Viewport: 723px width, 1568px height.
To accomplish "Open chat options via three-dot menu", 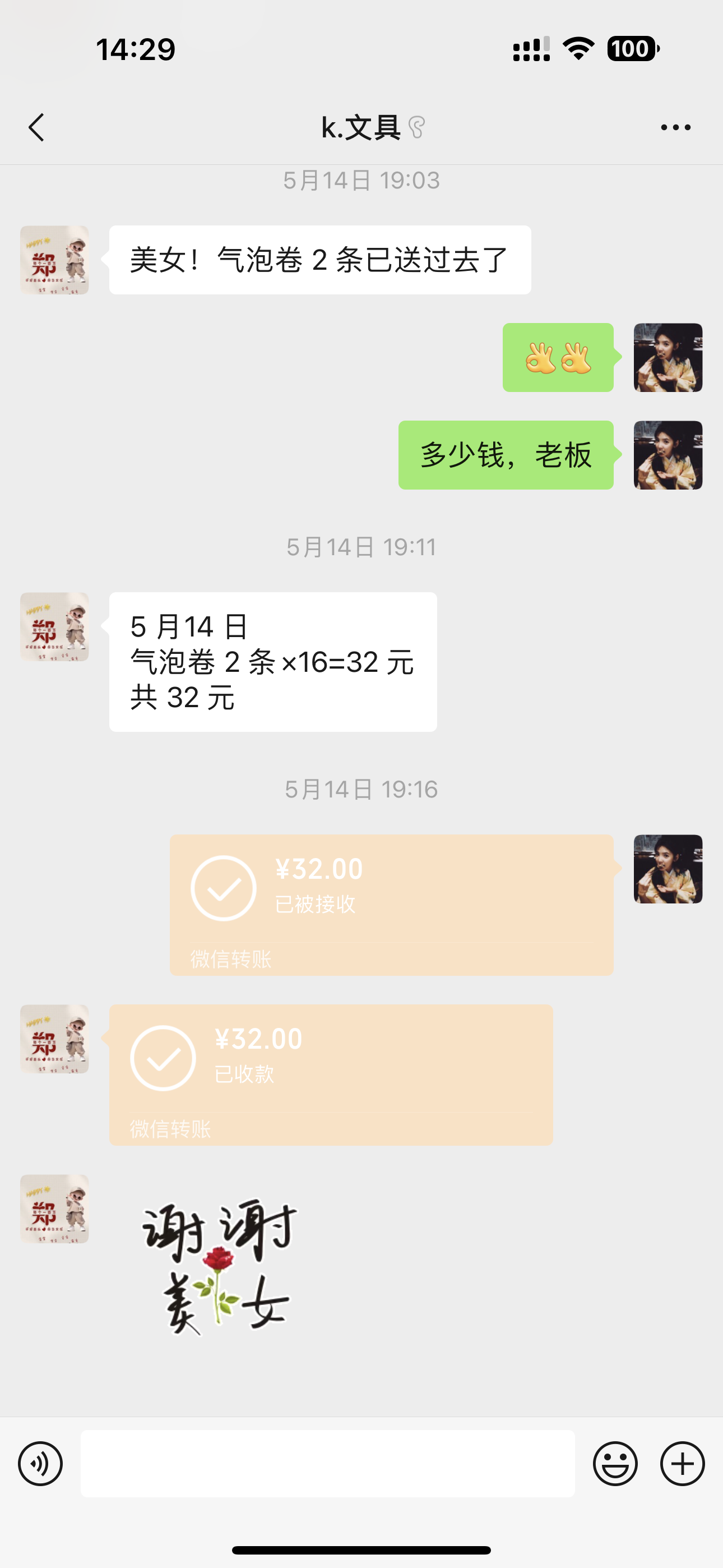I will [x=675, y=127].
